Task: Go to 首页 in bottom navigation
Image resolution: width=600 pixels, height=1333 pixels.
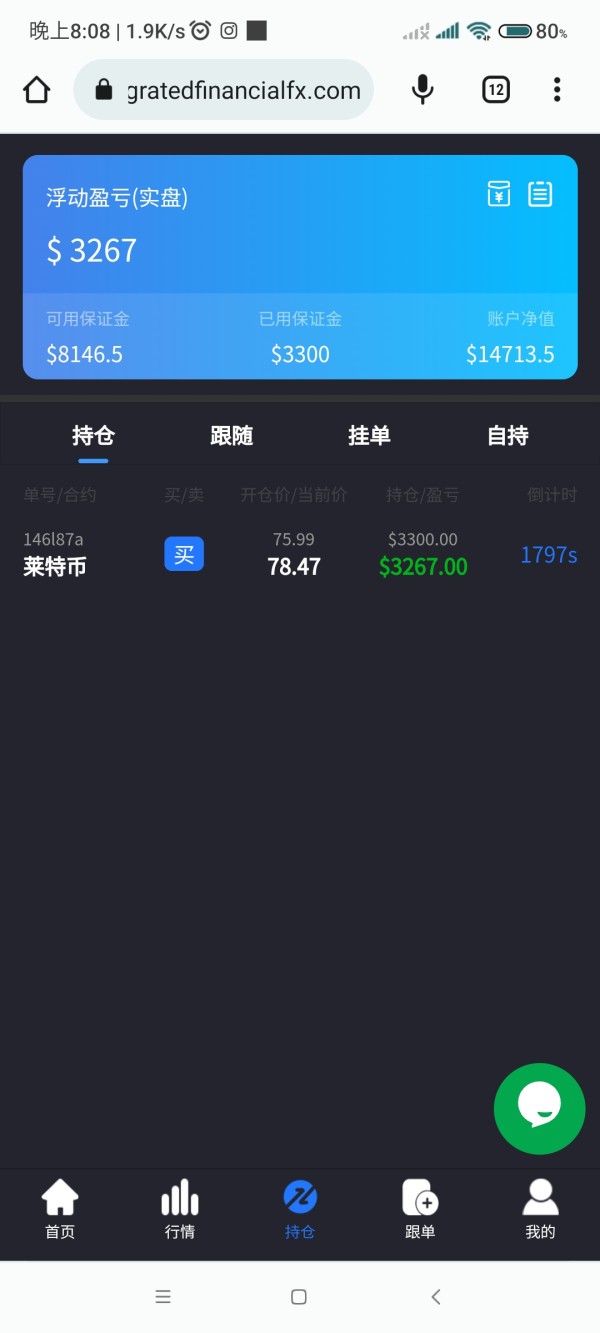Action: tap(60, 1210)
